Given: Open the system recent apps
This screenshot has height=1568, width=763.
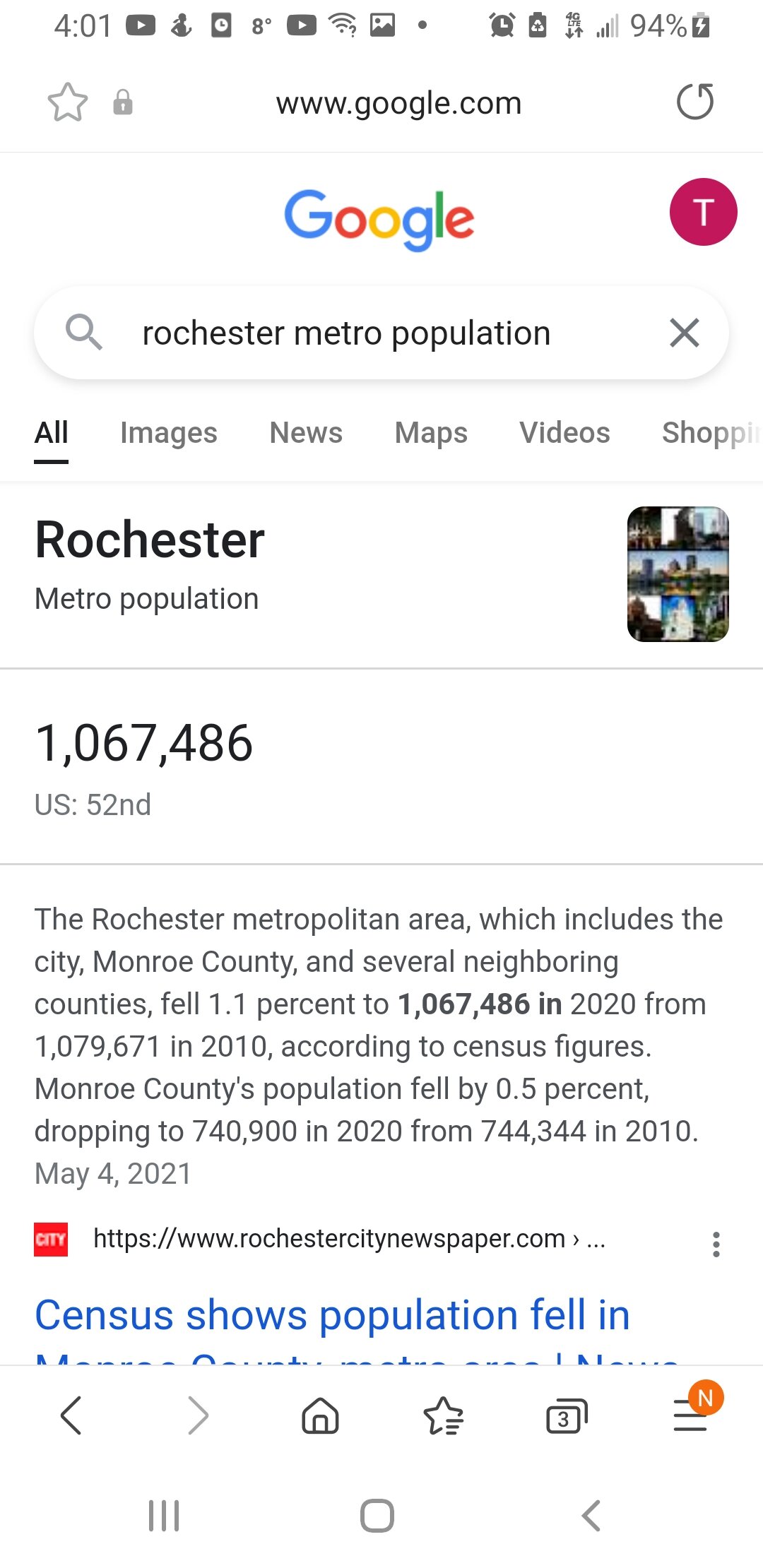Looking at the screenshot, I should (x=164, y=1516).
